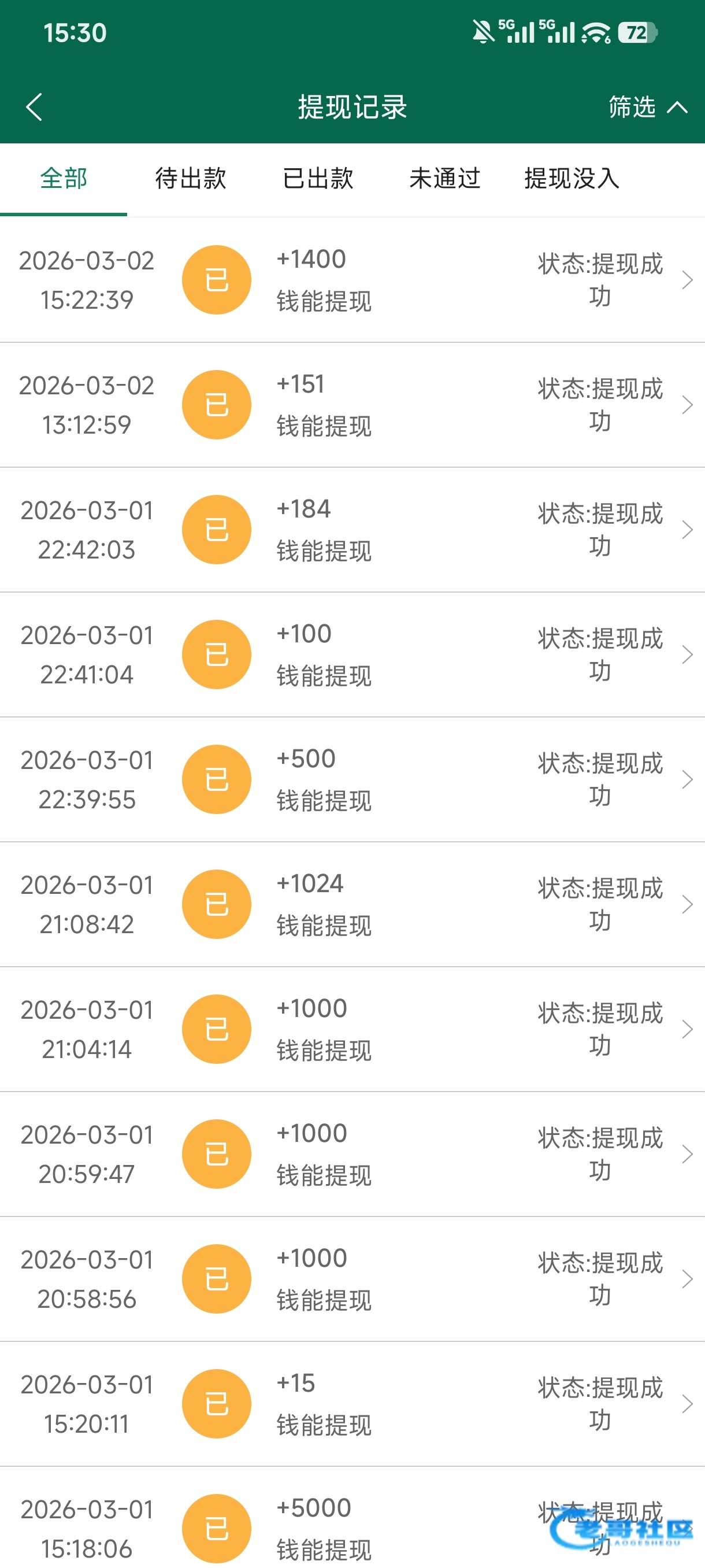705x1568 pixels.
Task: Open the +1000 withdrawal at 21:04:14
Action: (352, 1029)
